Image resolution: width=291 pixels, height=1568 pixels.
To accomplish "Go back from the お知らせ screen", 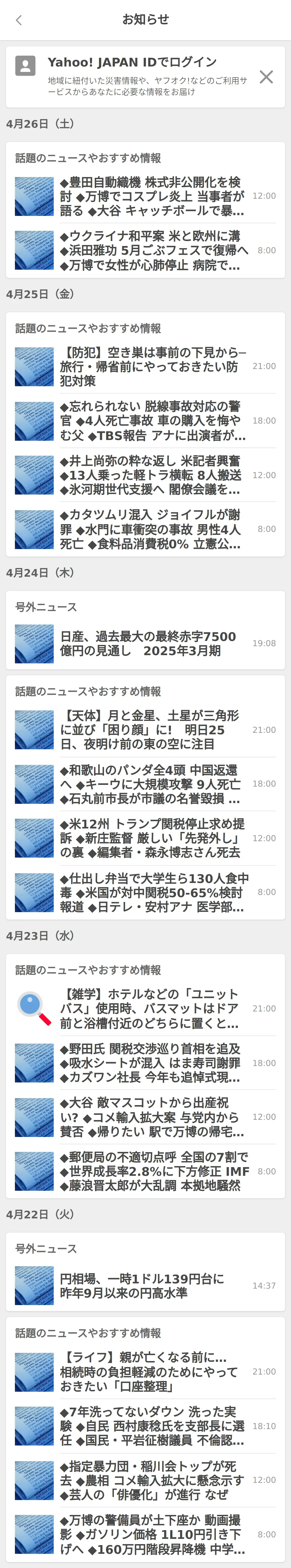I will [x=19, y=20].
